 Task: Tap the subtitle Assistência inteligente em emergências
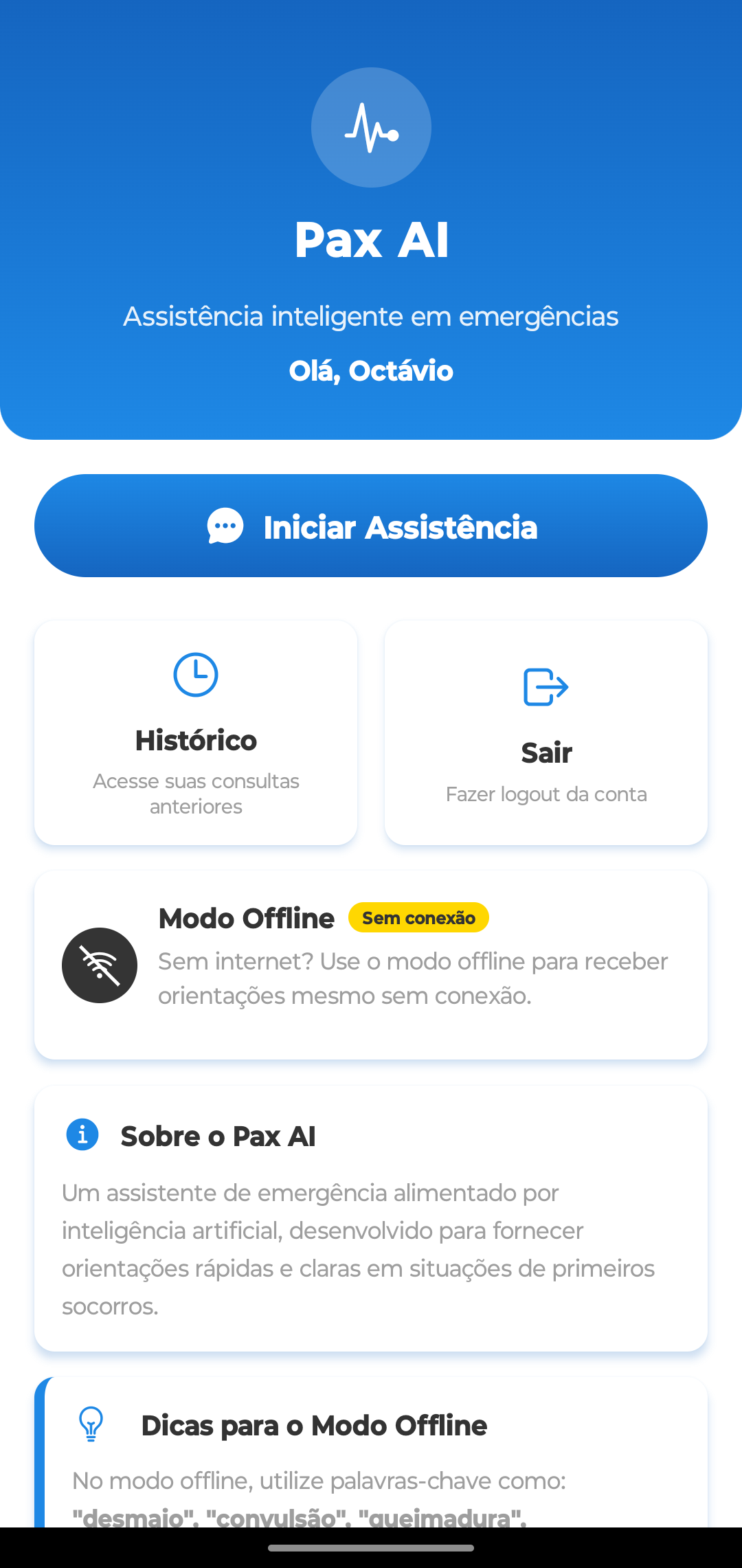tap(371, 316)
